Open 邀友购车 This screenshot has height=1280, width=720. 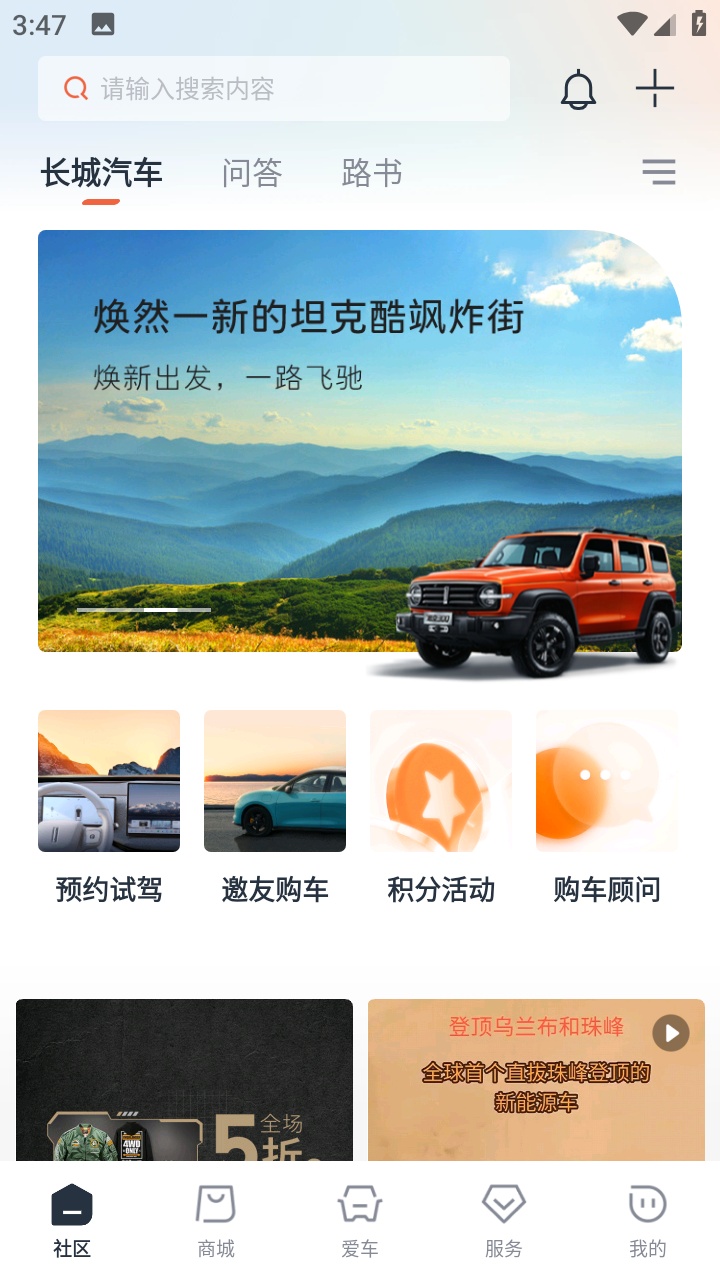275,807
